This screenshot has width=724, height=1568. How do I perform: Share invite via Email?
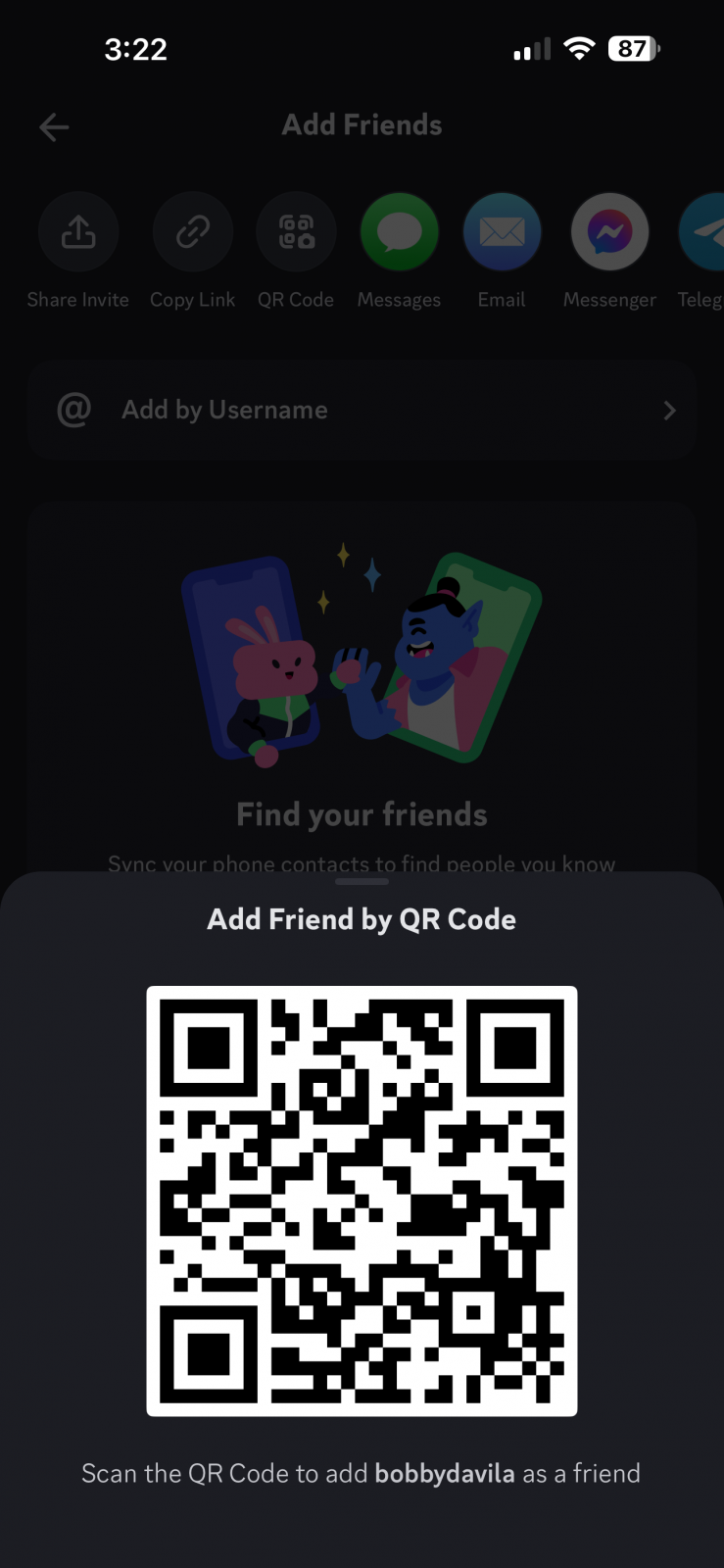coord(502,233)
